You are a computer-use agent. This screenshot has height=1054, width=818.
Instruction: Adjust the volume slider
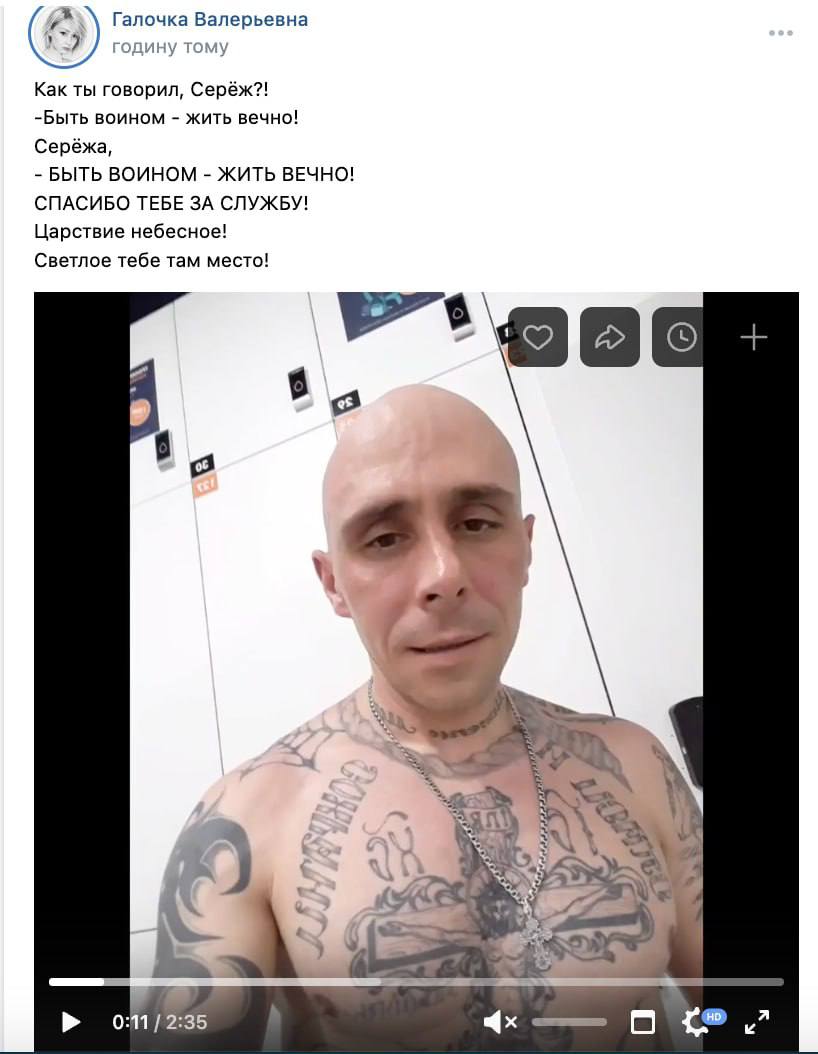click(x=569, y=1022)
